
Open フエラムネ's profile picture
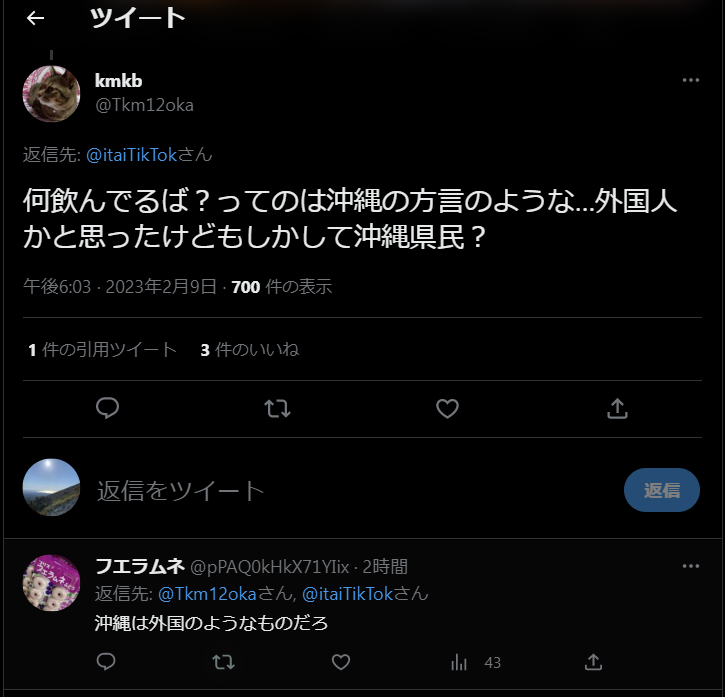click(x=51, y=583)
